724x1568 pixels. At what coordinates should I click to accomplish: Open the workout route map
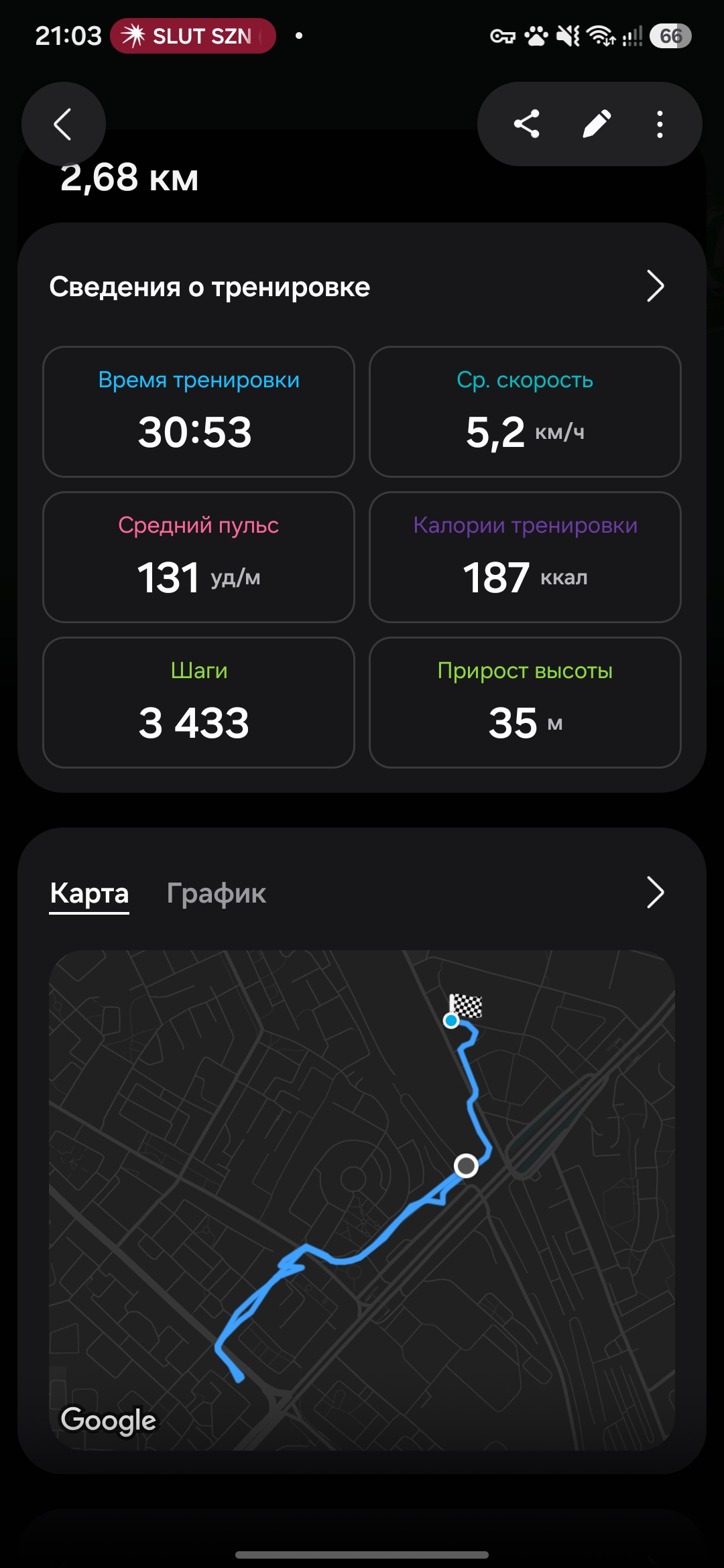pyautogui.click(x=362, y=1199)
